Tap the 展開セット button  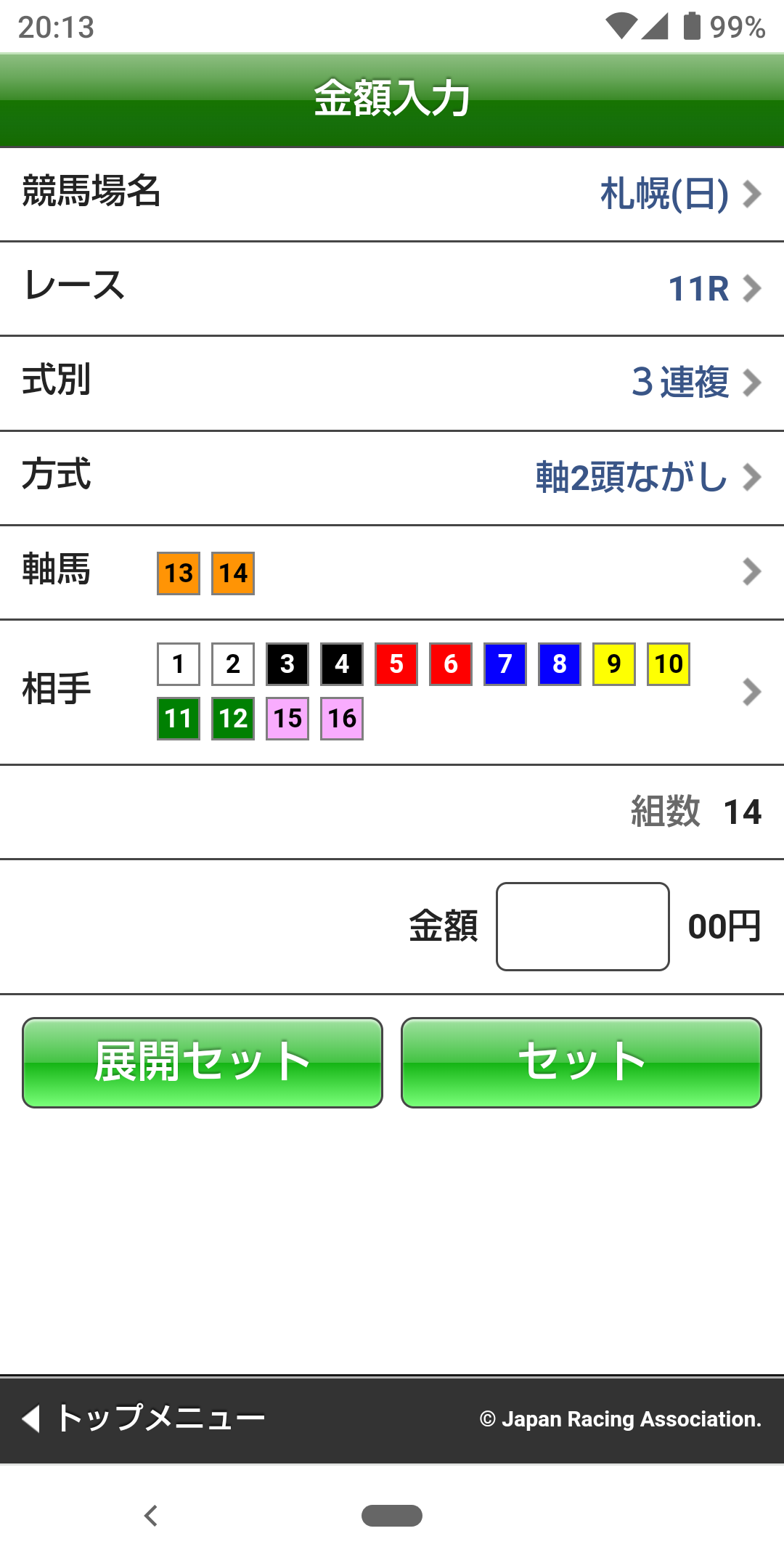click(x=203, y=1062)
